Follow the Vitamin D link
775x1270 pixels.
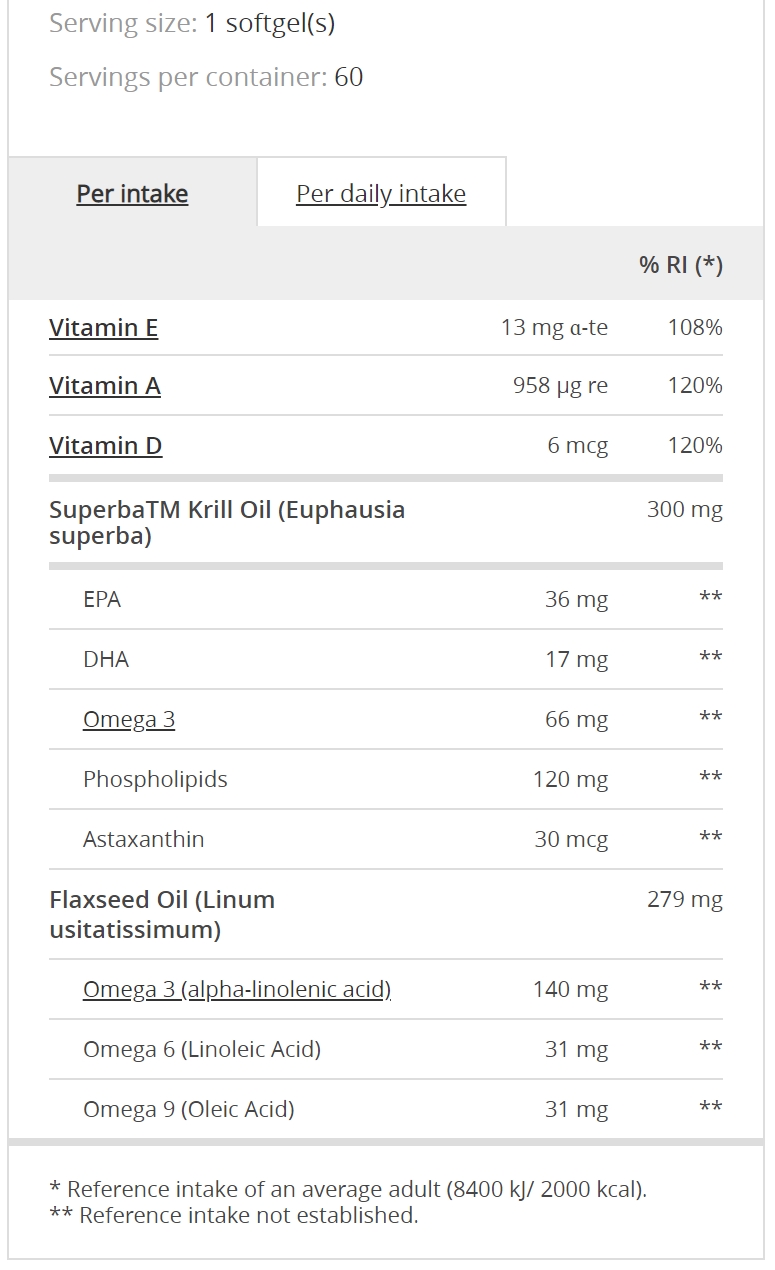click(106, 446)
